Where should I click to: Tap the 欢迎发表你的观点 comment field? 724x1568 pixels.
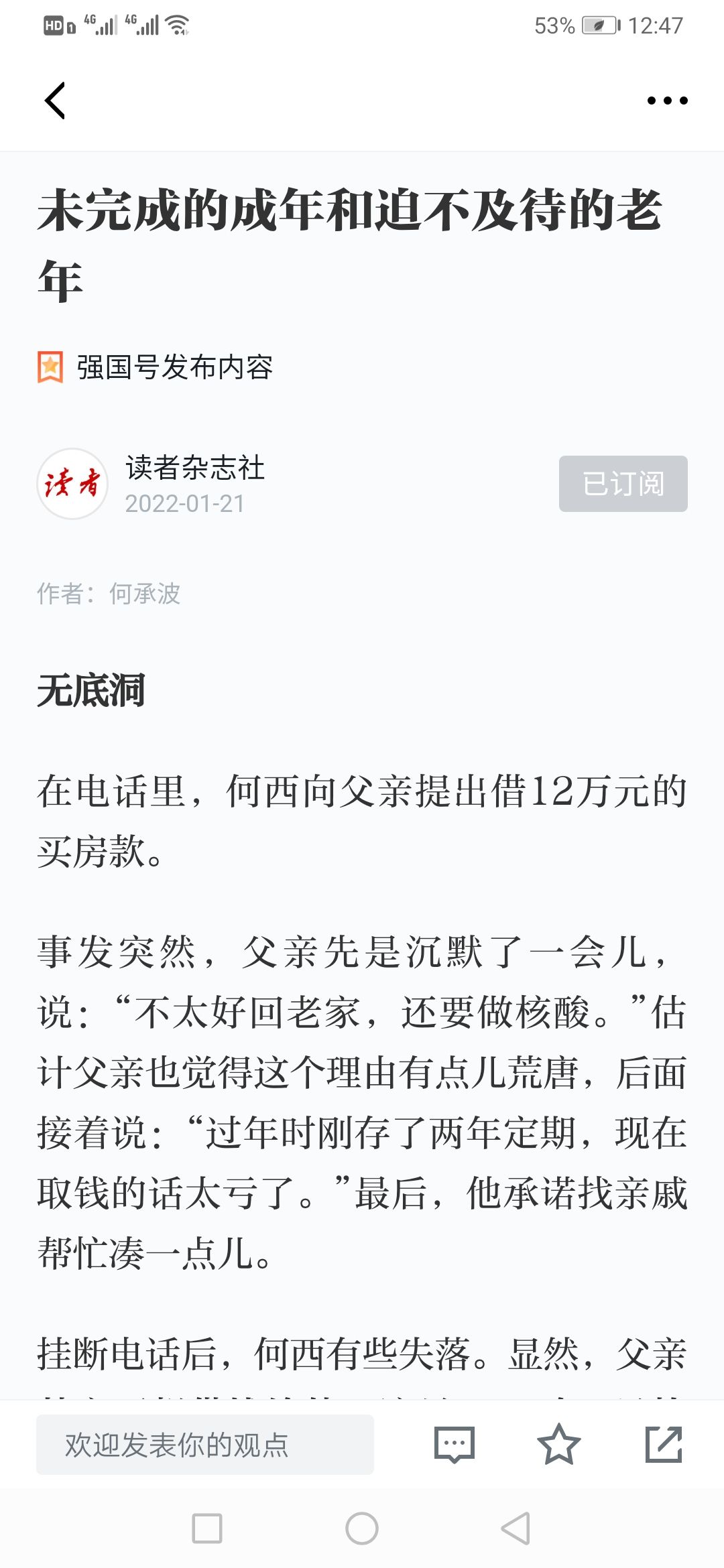pyautogui.click(x=205, y=1445)
